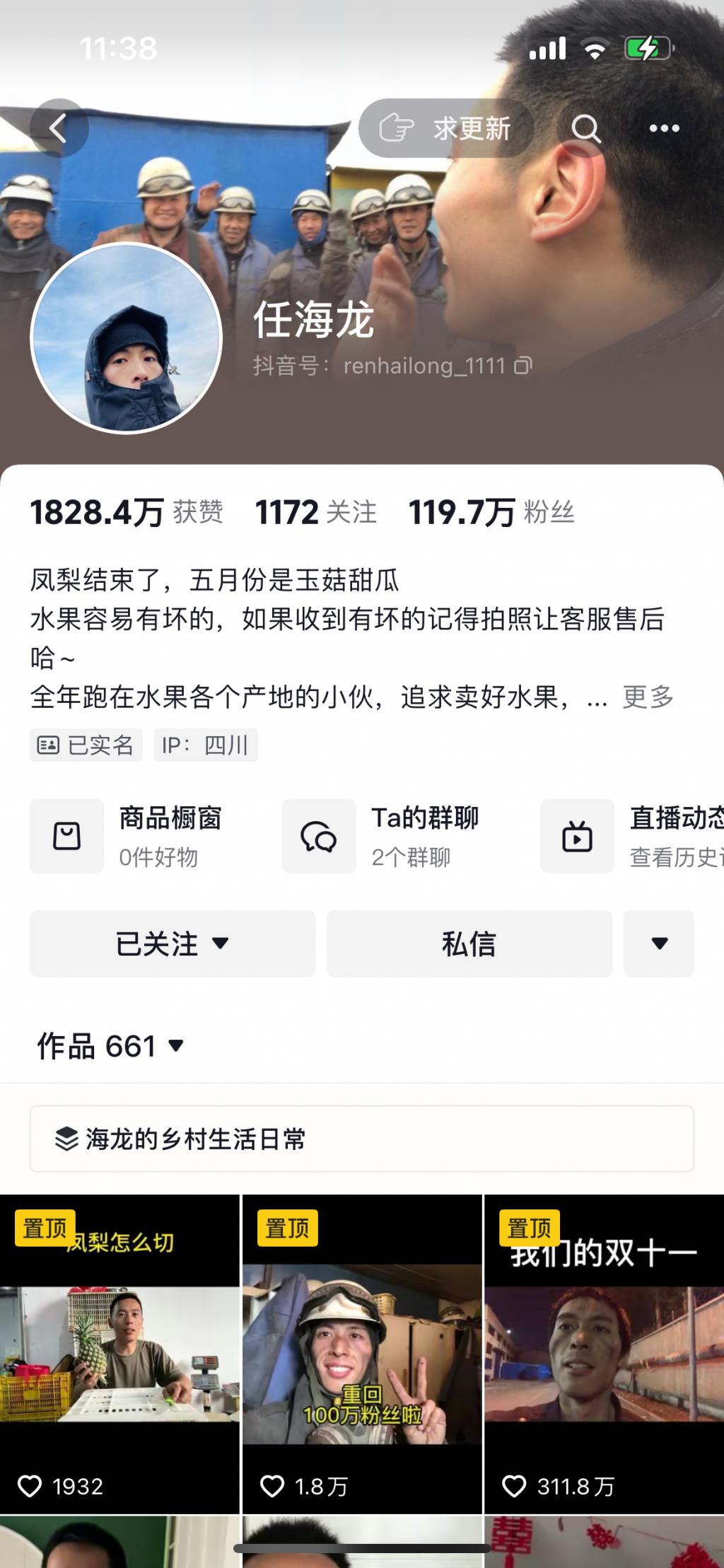Tap the 求更新 request update button
This screenshot has height=1568, width=724.
pos(445,128)
